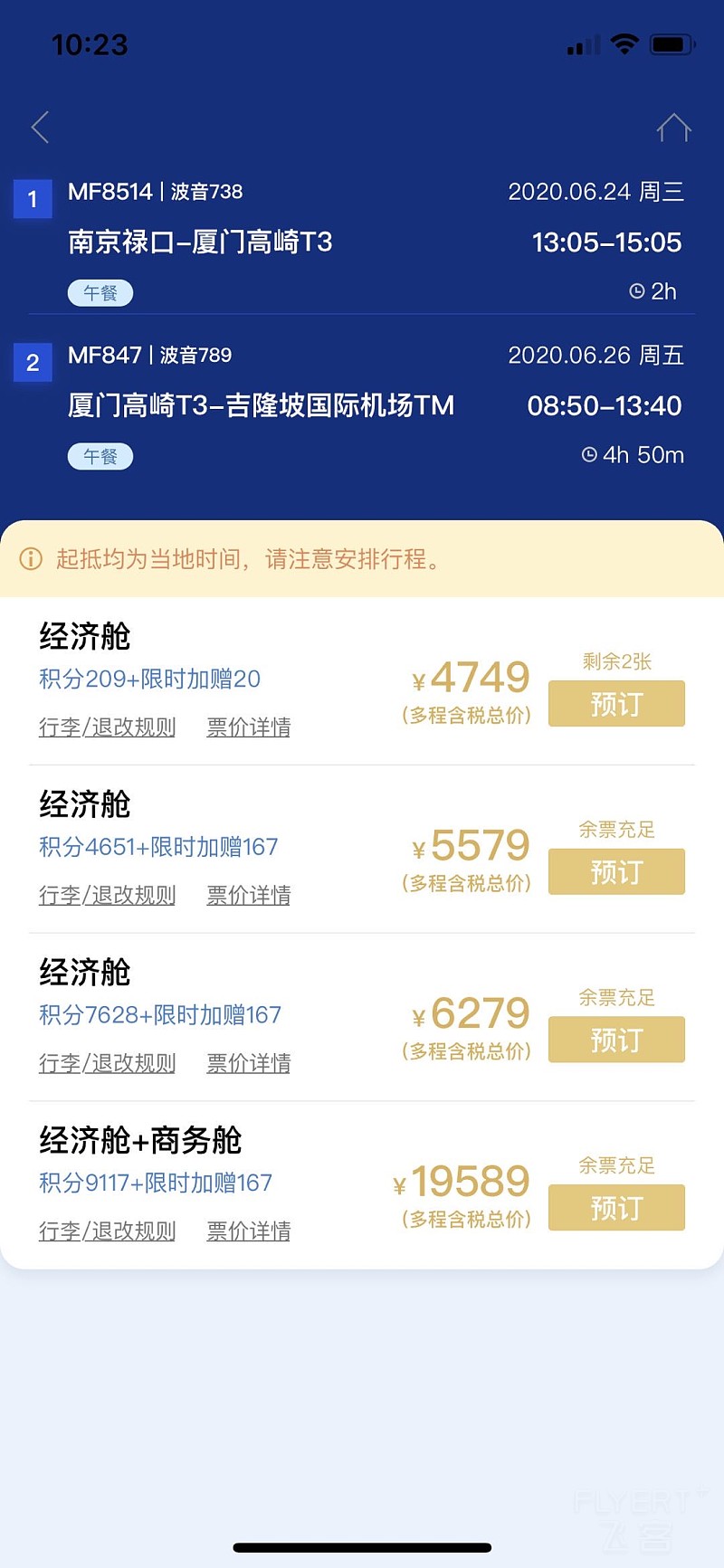This screenshot has width=724, height=1568.
Task: View baggage/refund rules for ¥4749 fare
Action: tap(107, 727)
